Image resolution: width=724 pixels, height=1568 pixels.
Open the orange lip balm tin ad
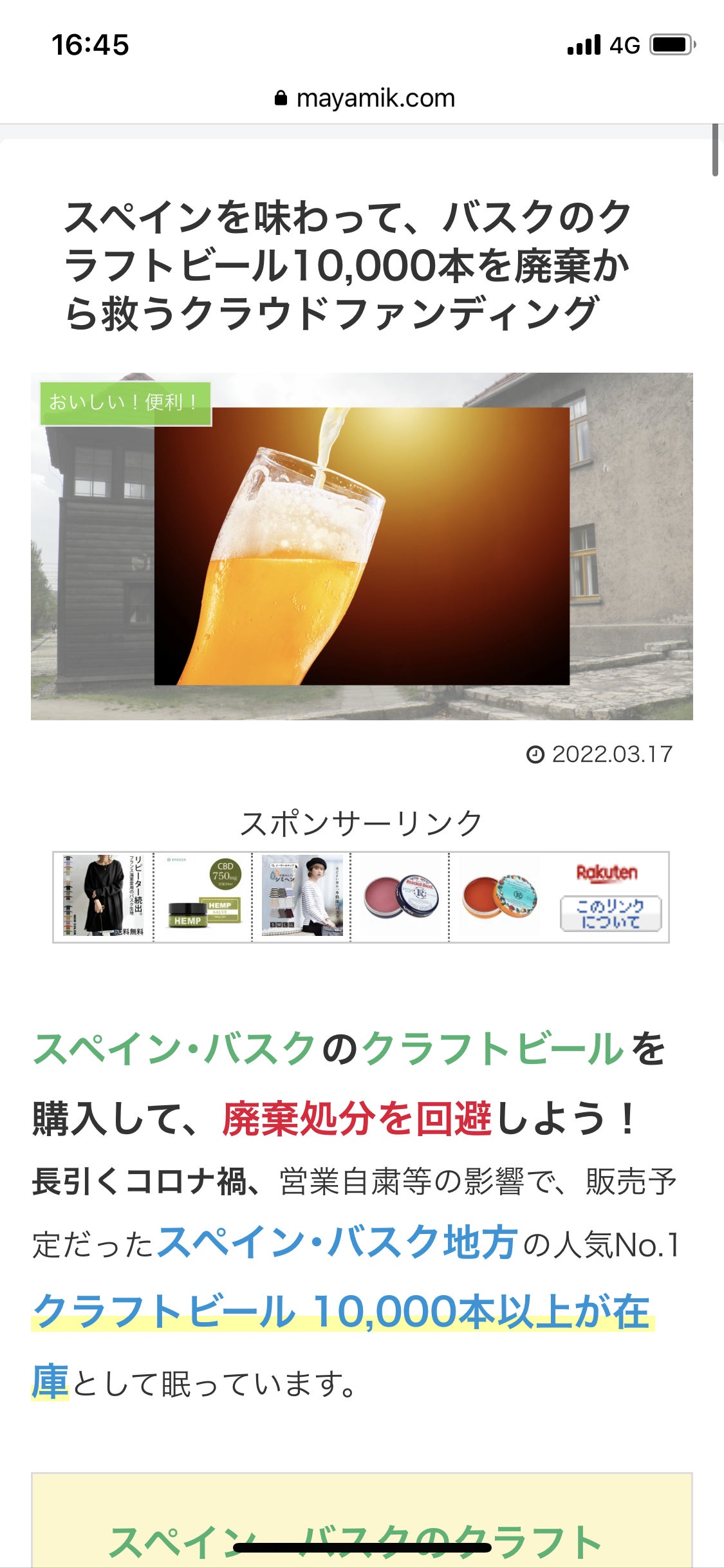pos(499,896)
